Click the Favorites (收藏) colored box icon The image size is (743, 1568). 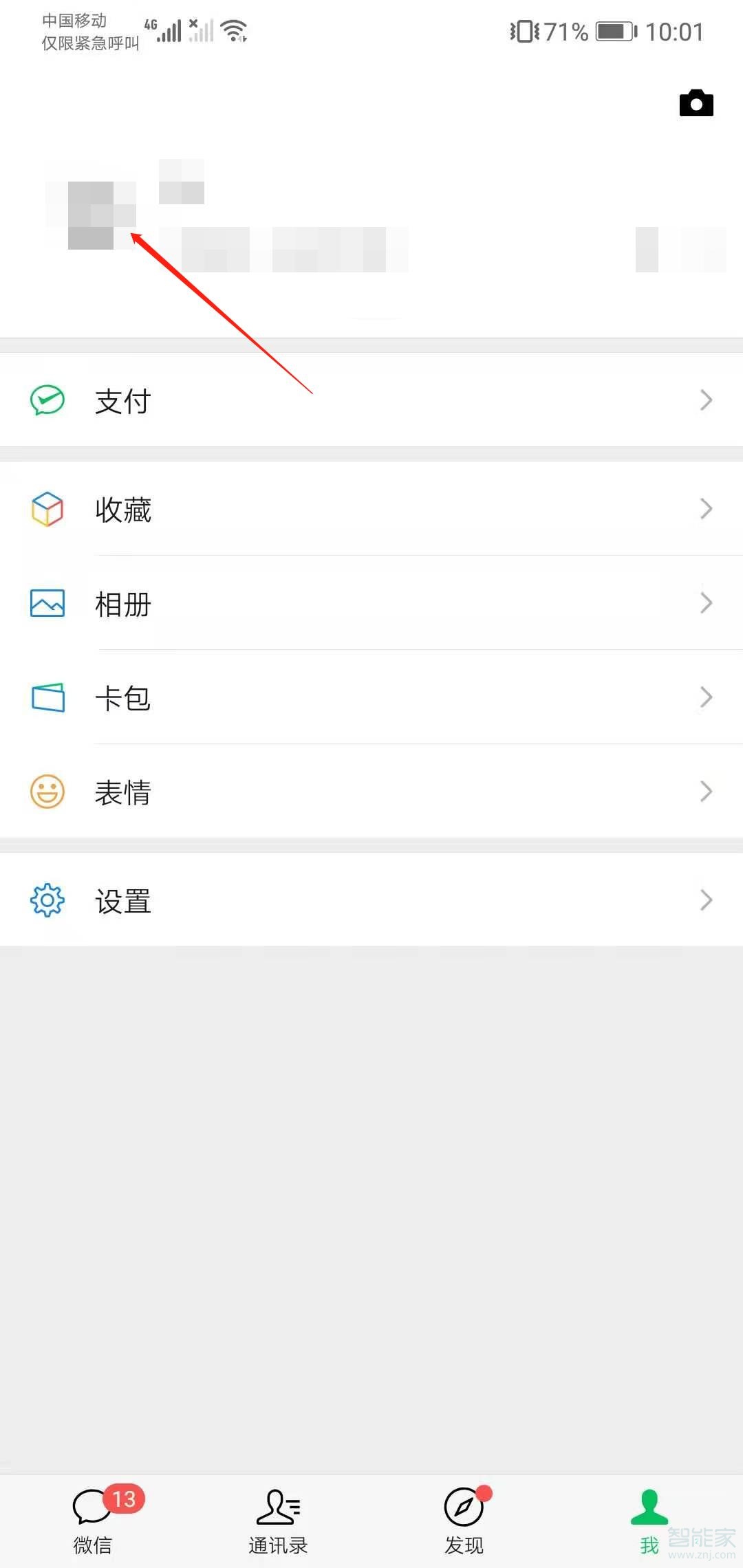46,509
